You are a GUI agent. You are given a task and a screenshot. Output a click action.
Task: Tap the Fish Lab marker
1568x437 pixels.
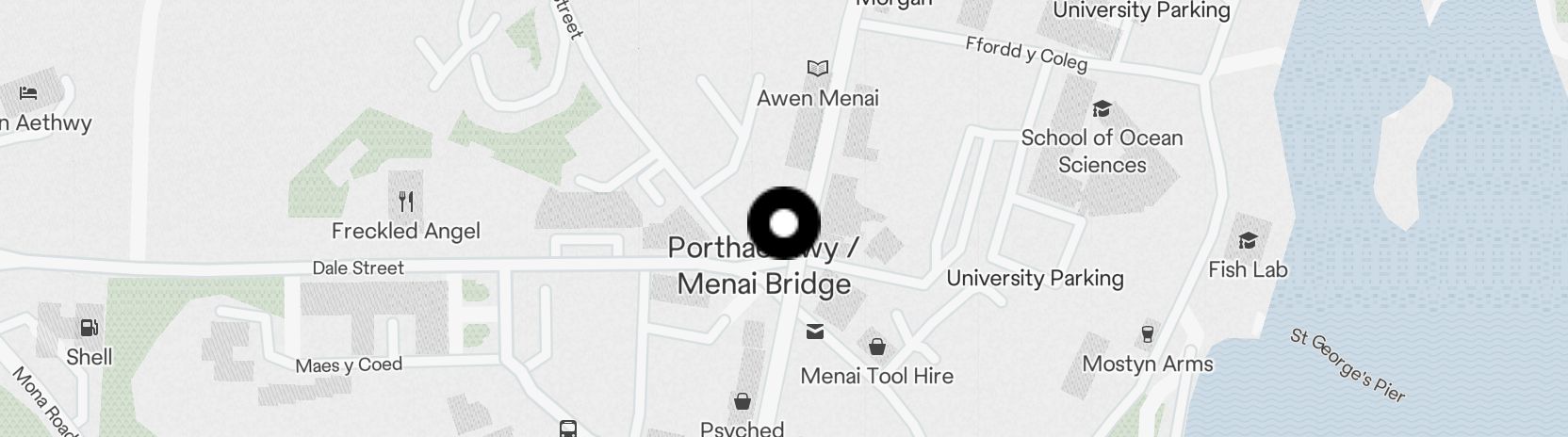1248,242
